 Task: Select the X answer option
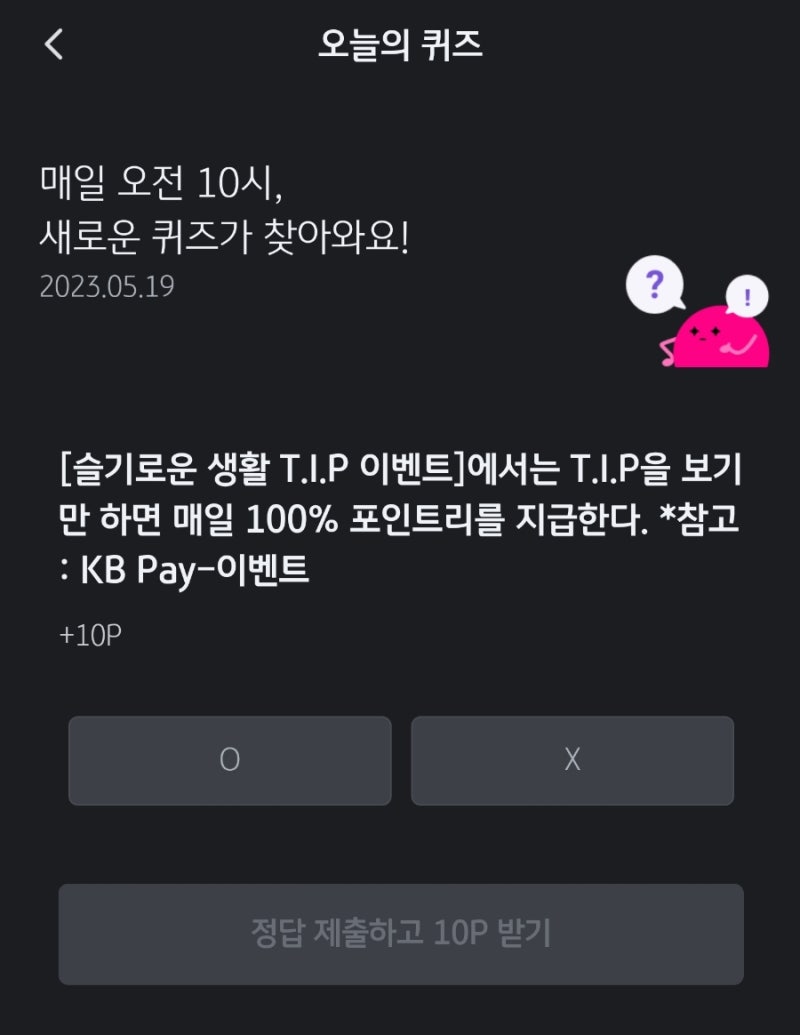click(x=571, y=761)
